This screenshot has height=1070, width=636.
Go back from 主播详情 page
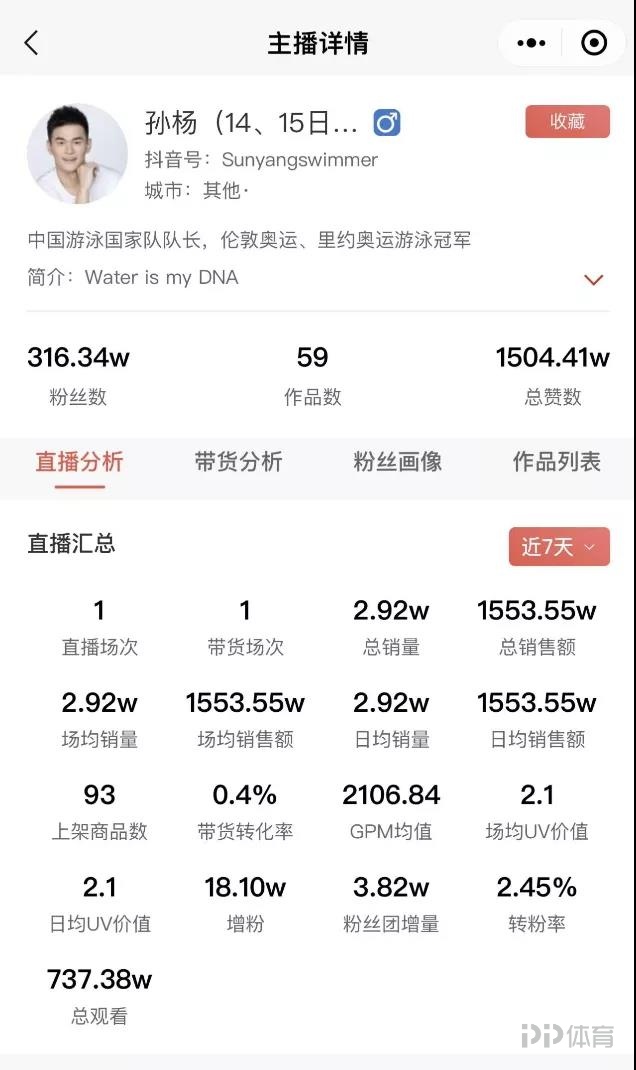[31, 42]
